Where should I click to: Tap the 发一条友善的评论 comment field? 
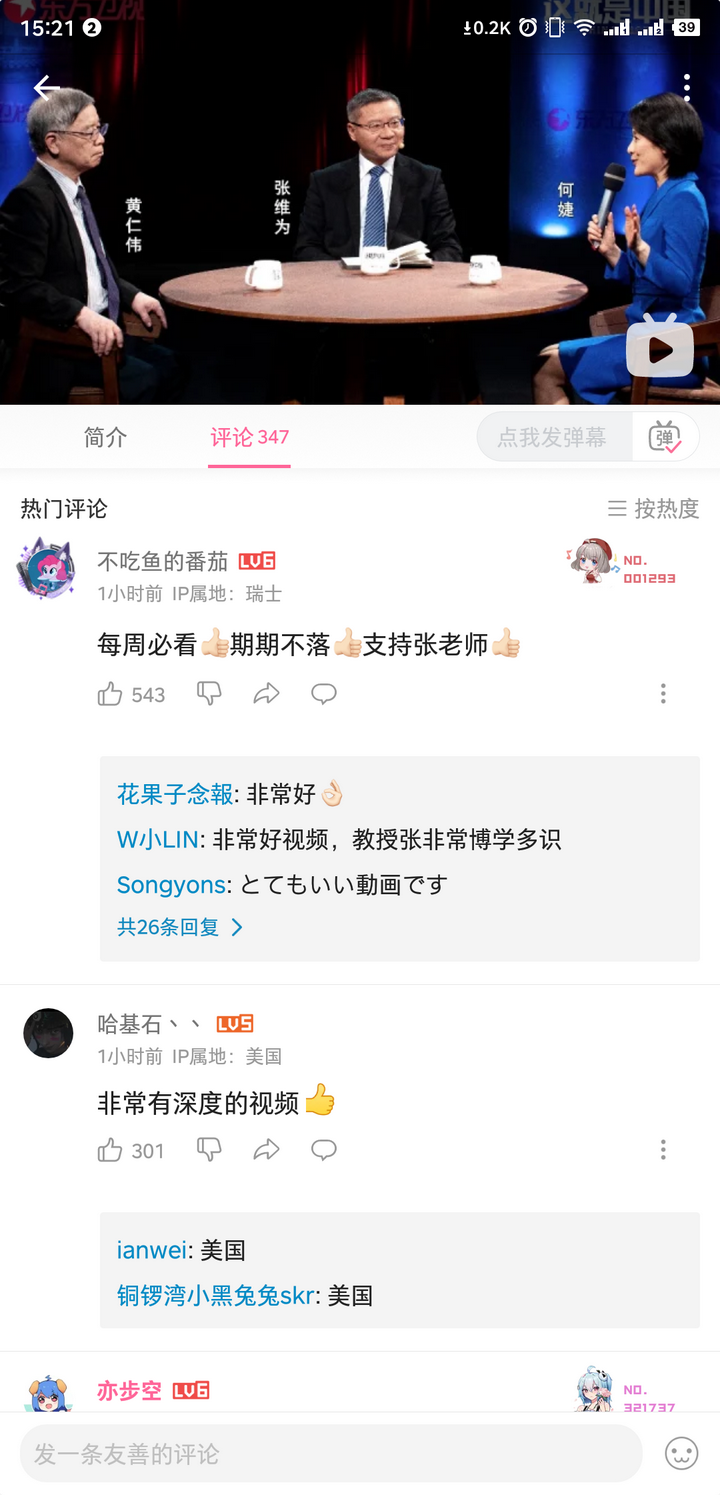[330, 1453]
